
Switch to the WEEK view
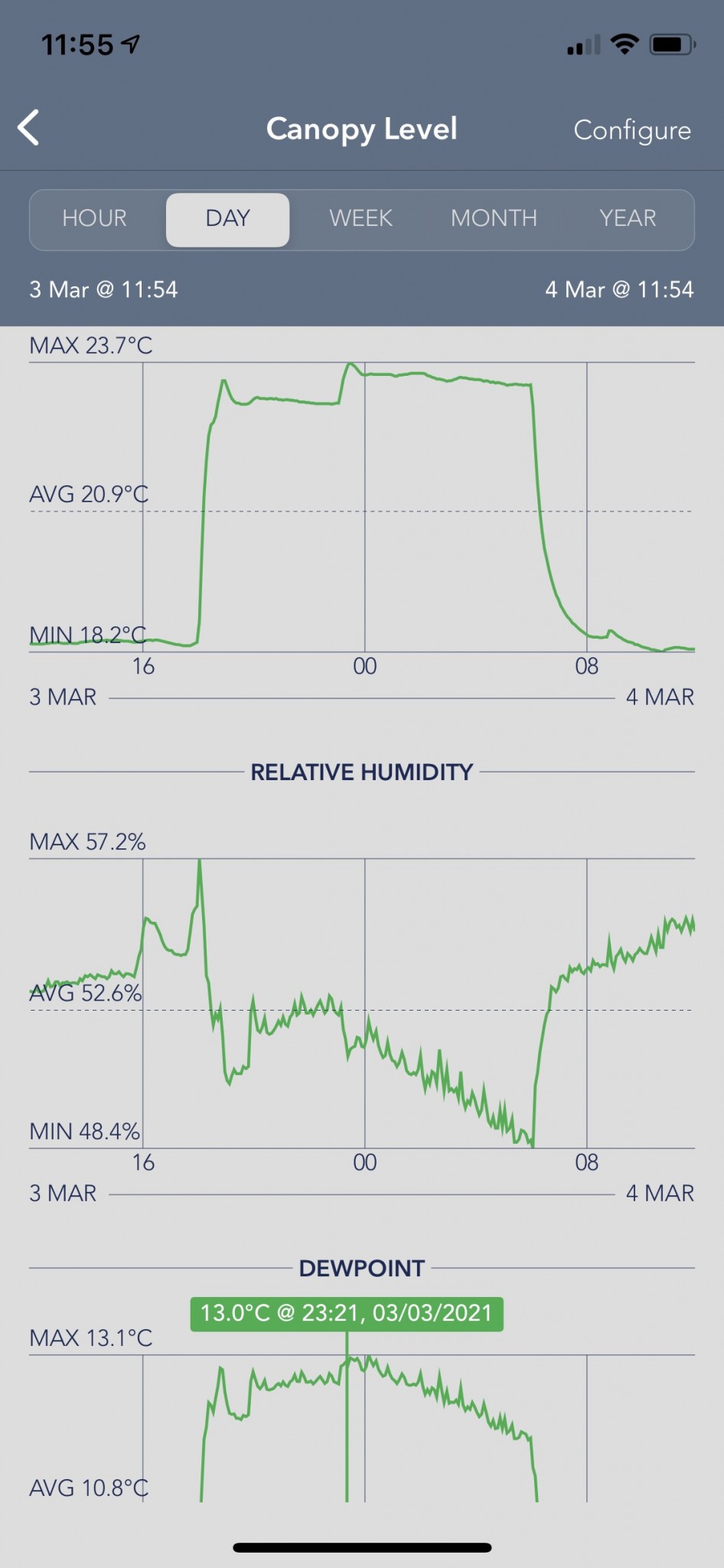360,219
